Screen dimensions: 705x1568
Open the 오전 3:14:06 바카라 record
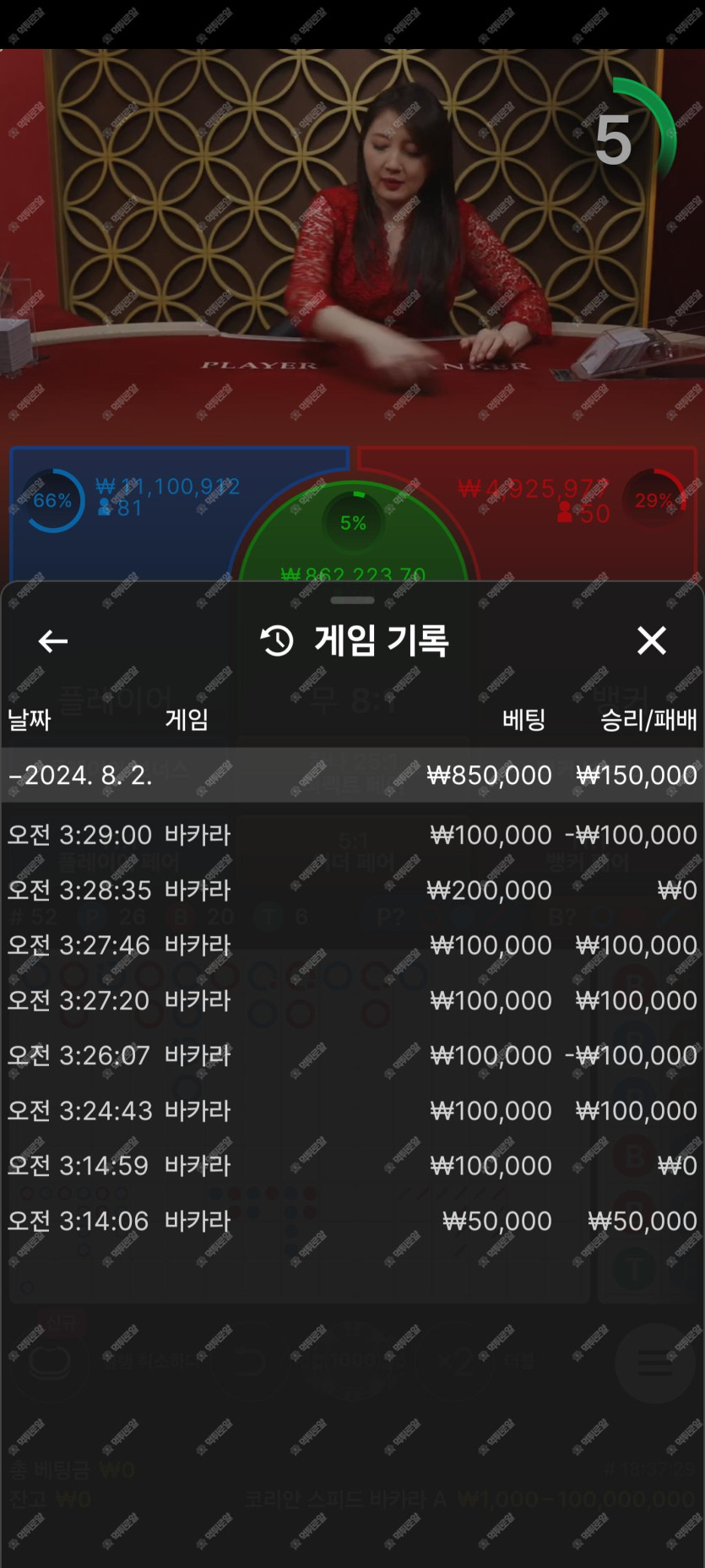coord(352,1221)
